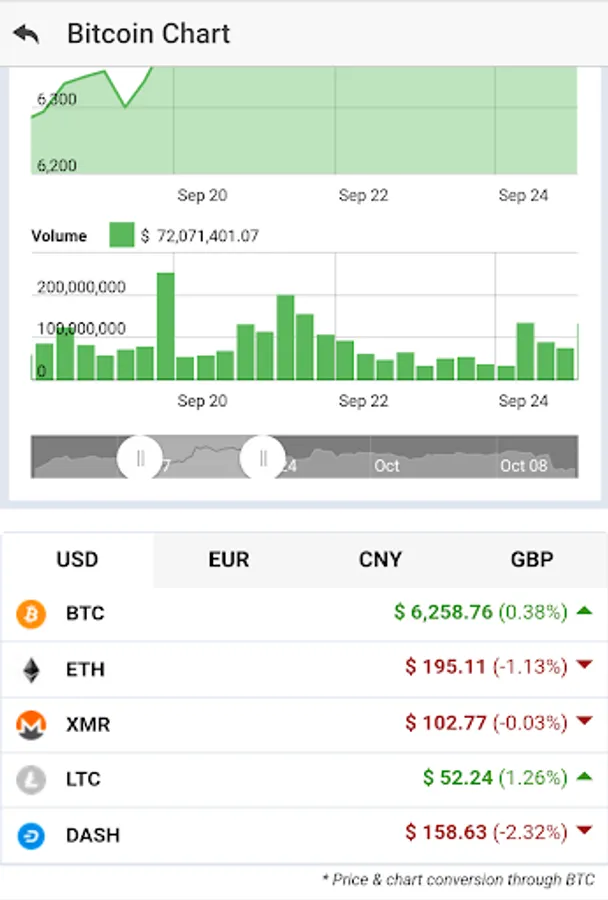608x900 pixels.
Task: Select the USD currency tab
Action: click(x=77, y=560)
